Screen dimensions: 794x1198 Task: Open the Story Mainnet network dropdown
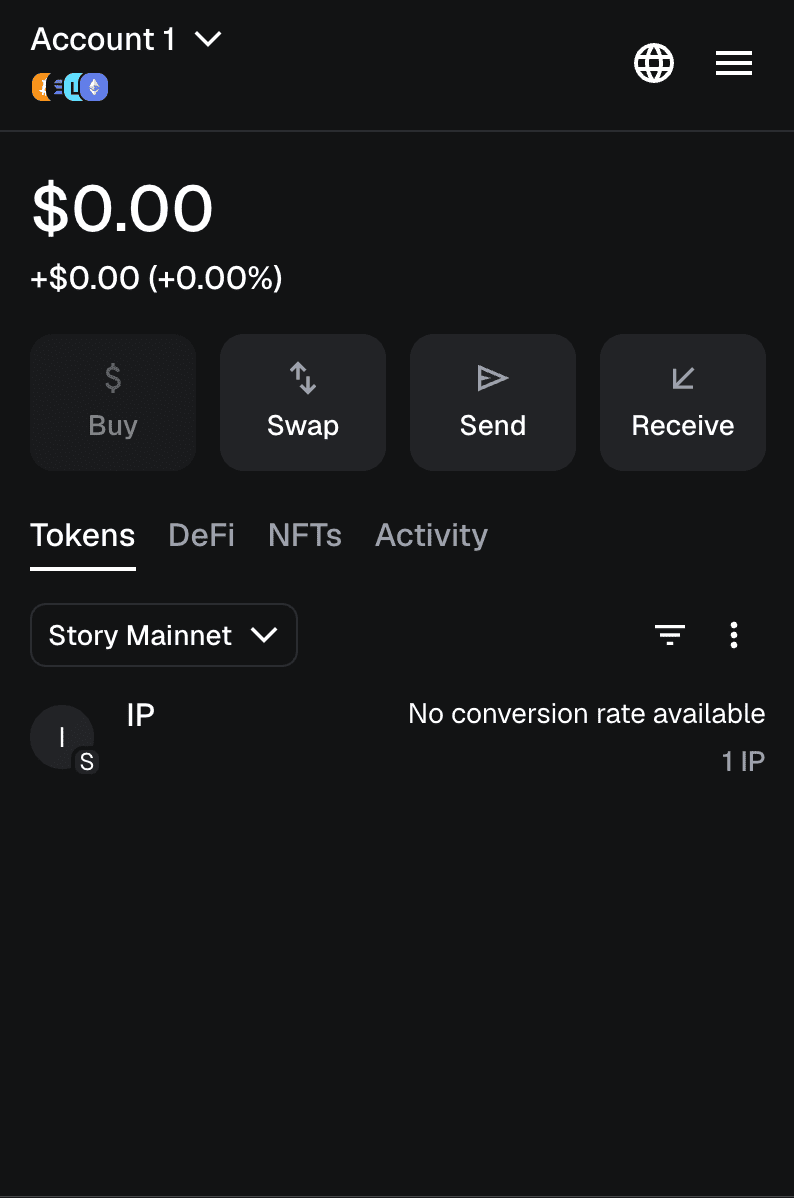click(163, 635)
